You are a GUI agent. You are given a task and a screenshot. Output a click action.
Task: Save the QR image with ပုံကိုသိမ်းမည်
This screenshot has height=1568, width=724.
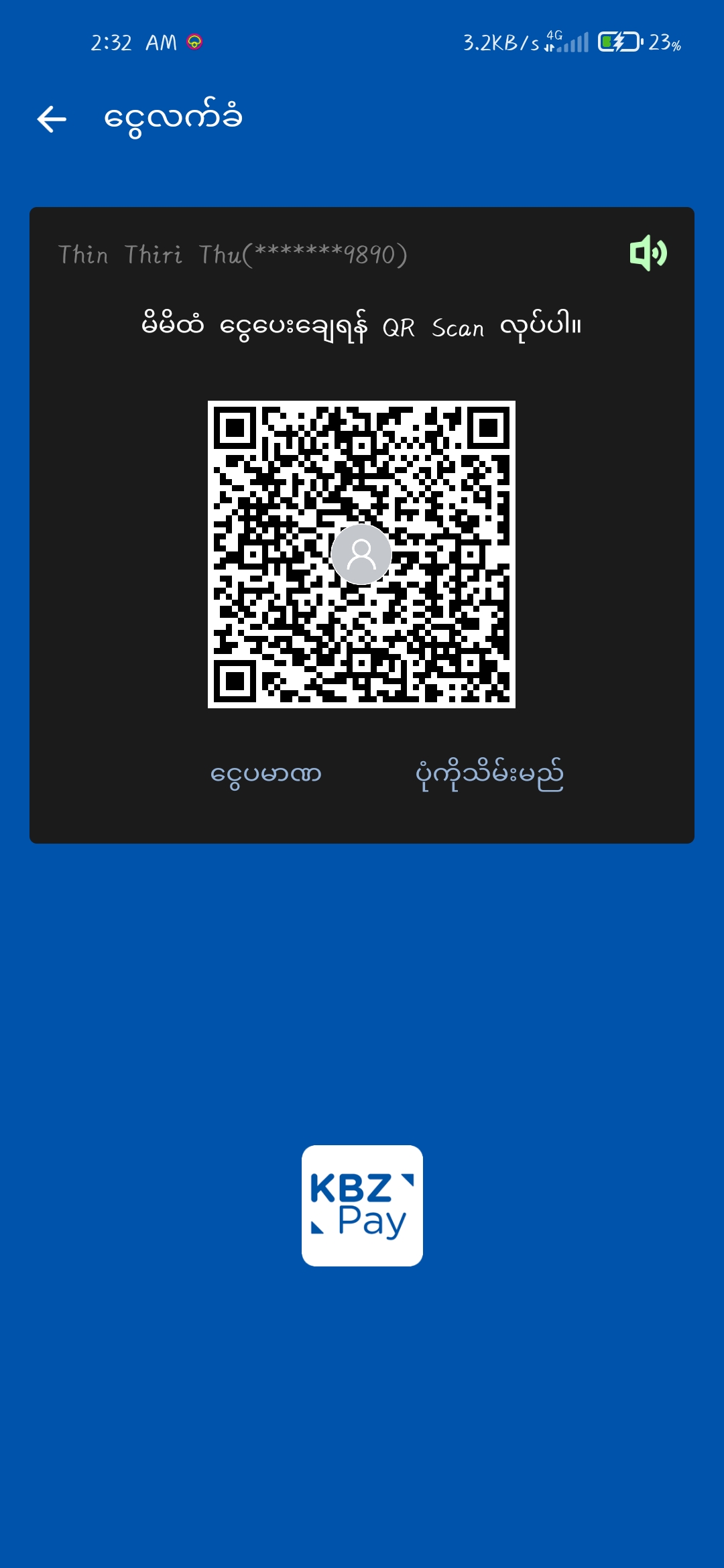(x=489, y=775)
